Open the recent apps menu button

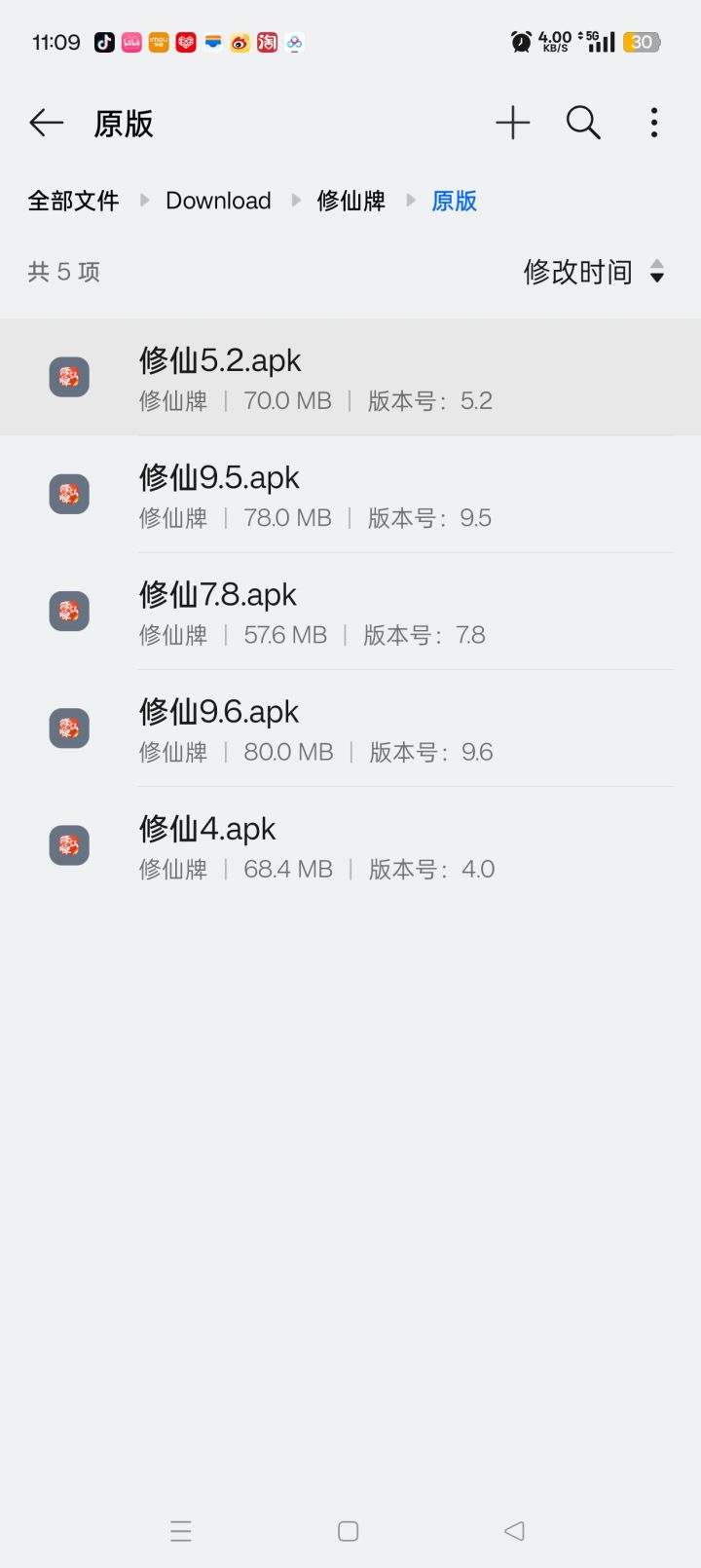tap(181, 1531)
